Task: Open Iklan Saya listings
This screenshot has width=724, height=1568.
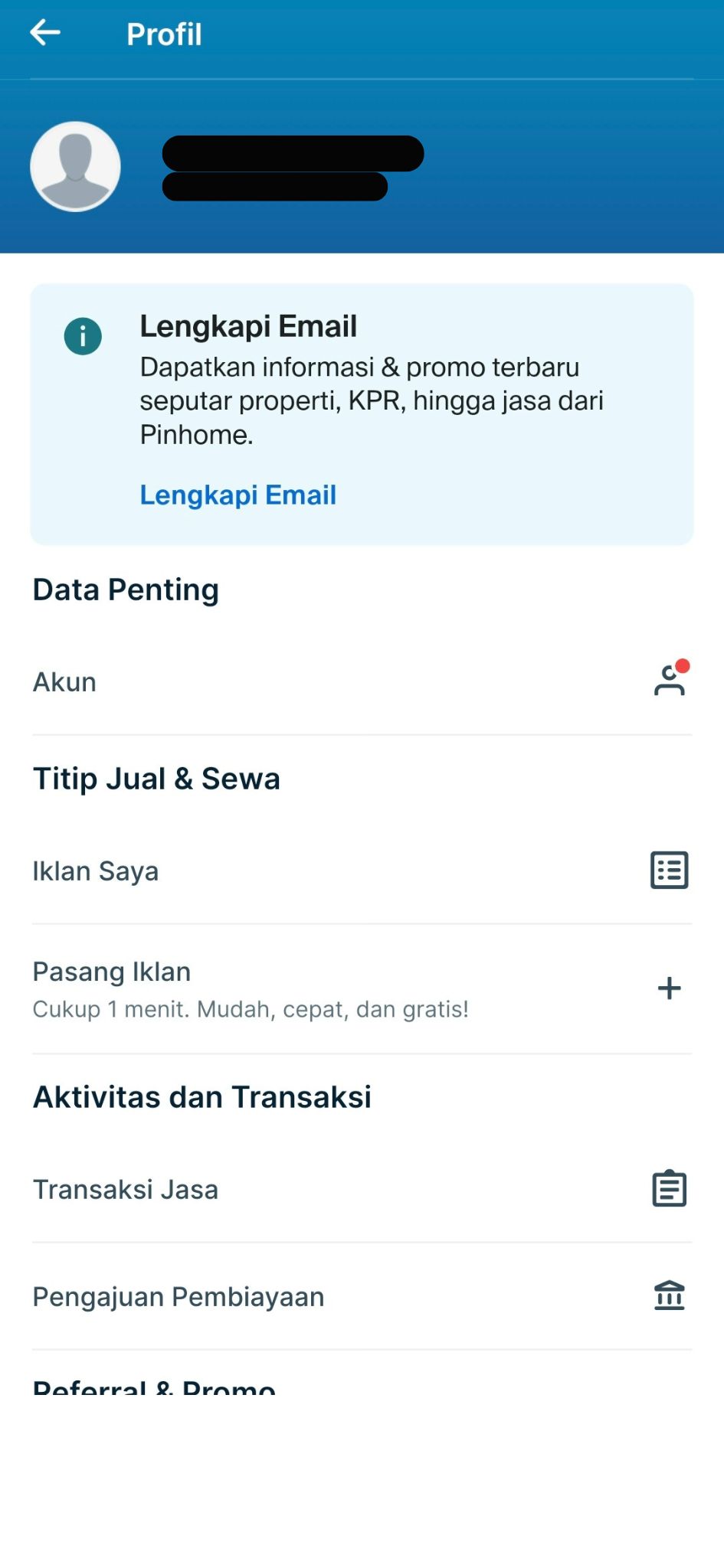Action: coord(362,871)
